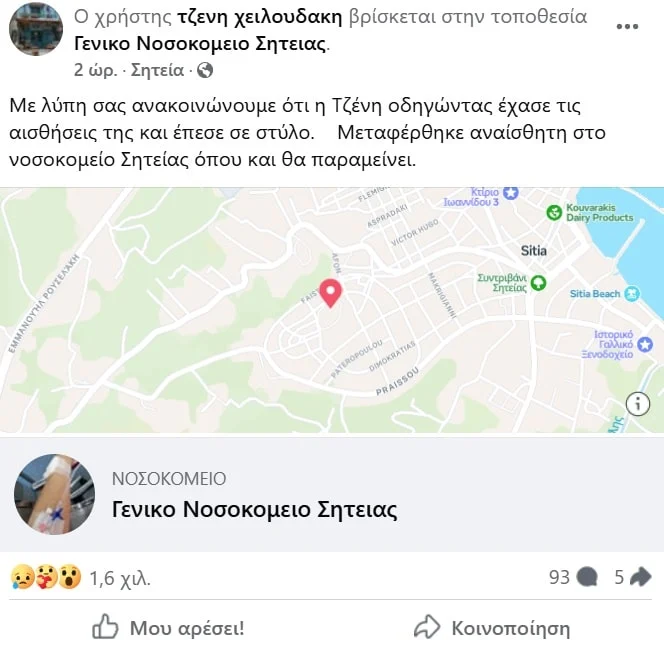Like the post with Μου αρέσει!
The image size is (664, 648).
click(x=168, y=628)
